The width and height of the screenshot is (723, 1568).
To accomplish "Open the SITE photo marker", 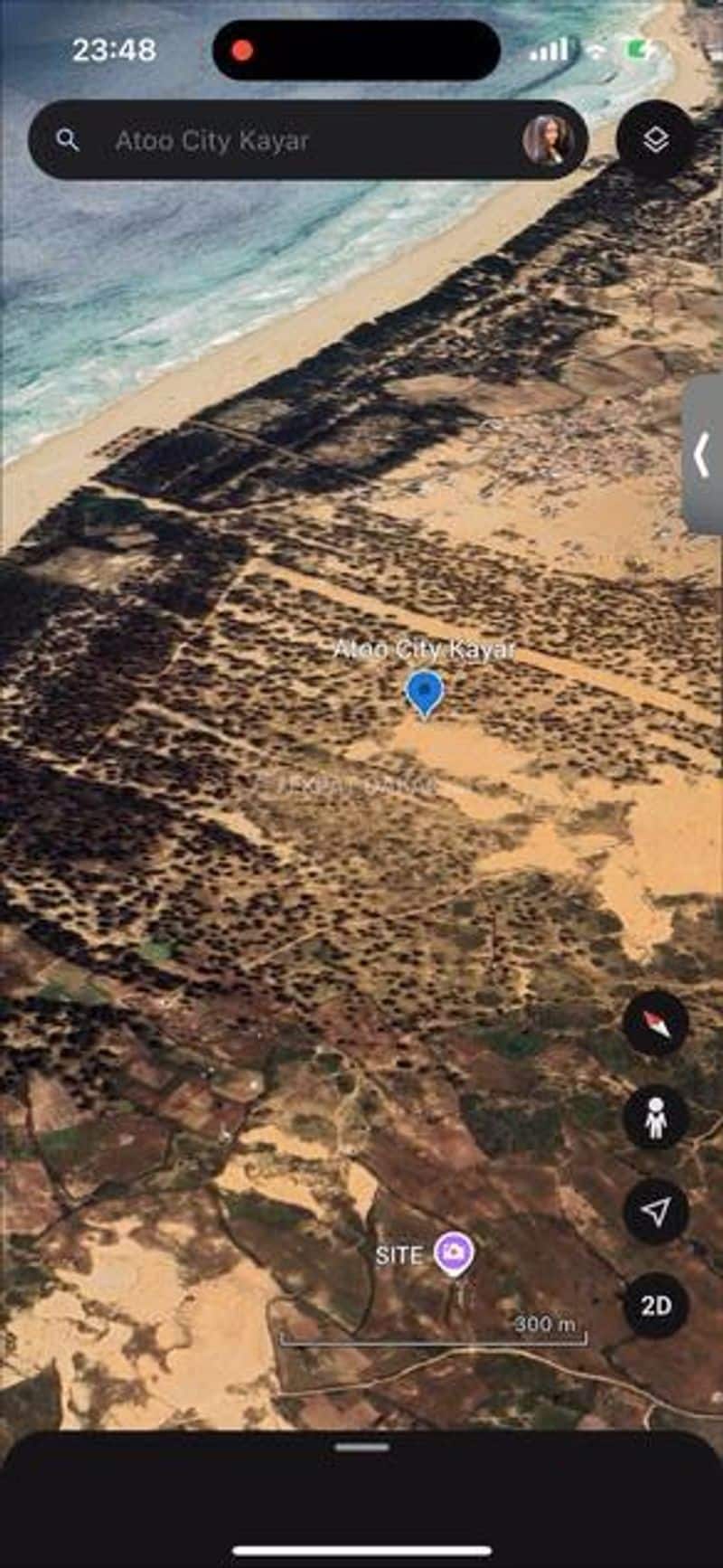I will click(x=454, y=1255).
